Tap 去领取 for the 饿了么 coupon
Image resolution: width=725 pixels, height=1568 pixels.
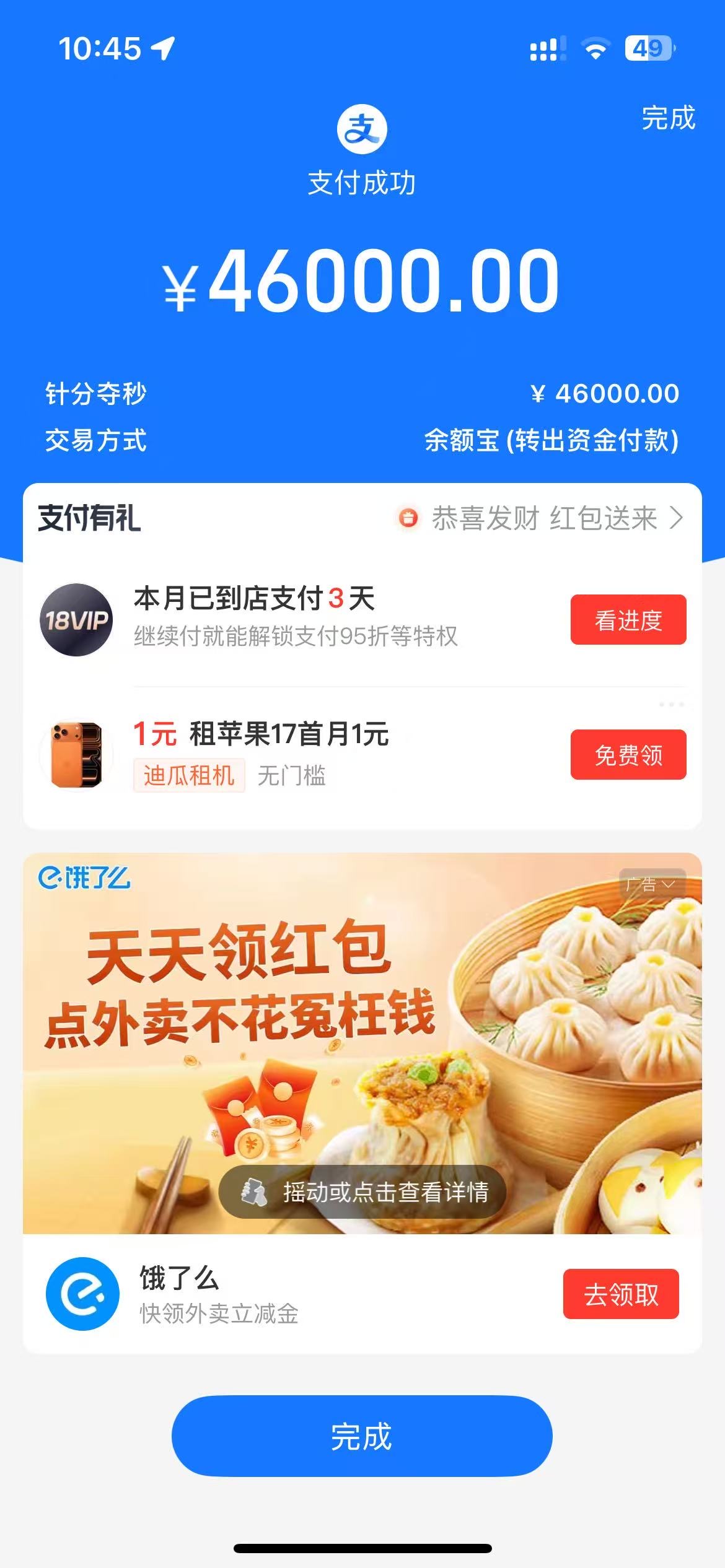(620, 1294)
